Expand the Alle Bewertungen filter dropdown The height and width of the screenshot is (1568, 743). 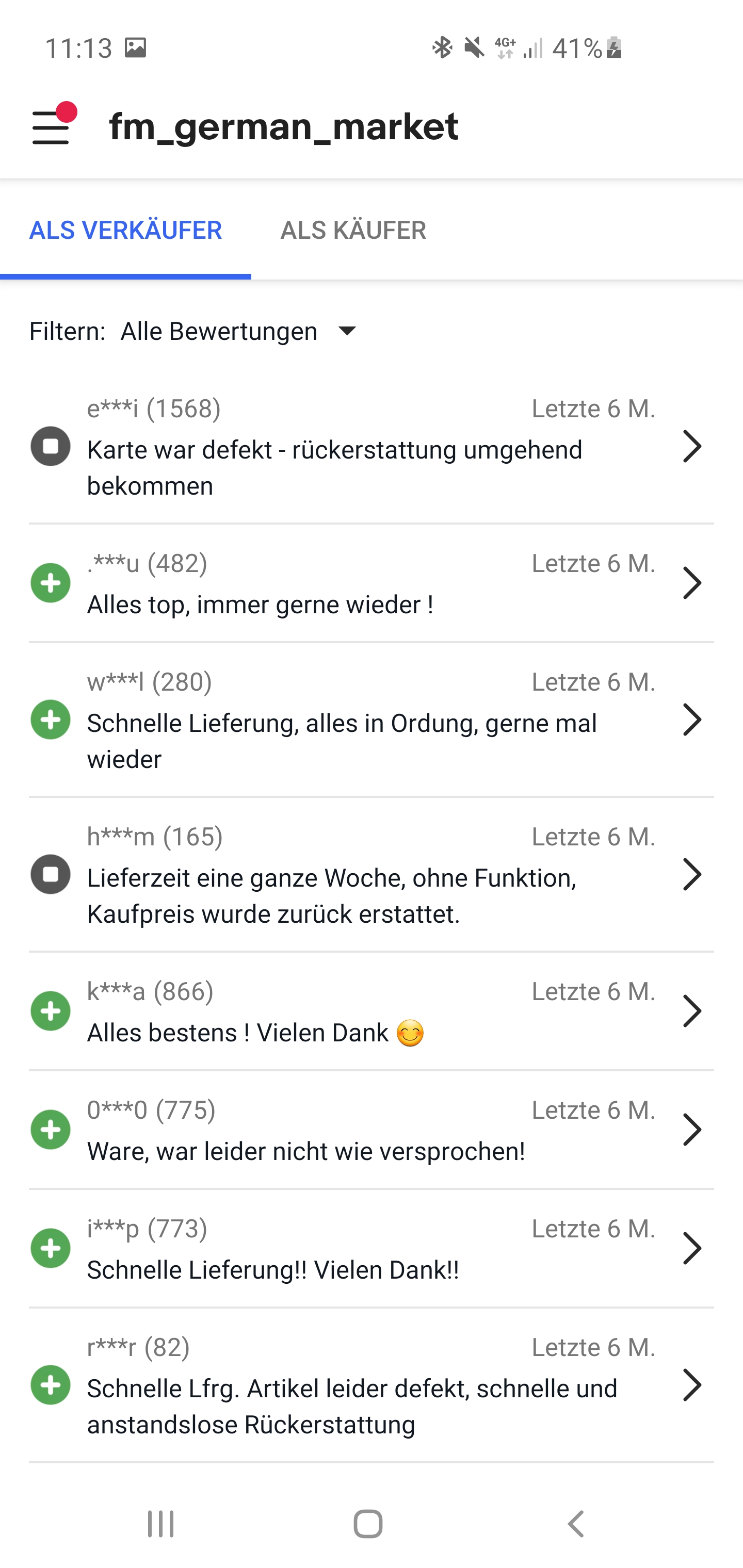[239, 332]
